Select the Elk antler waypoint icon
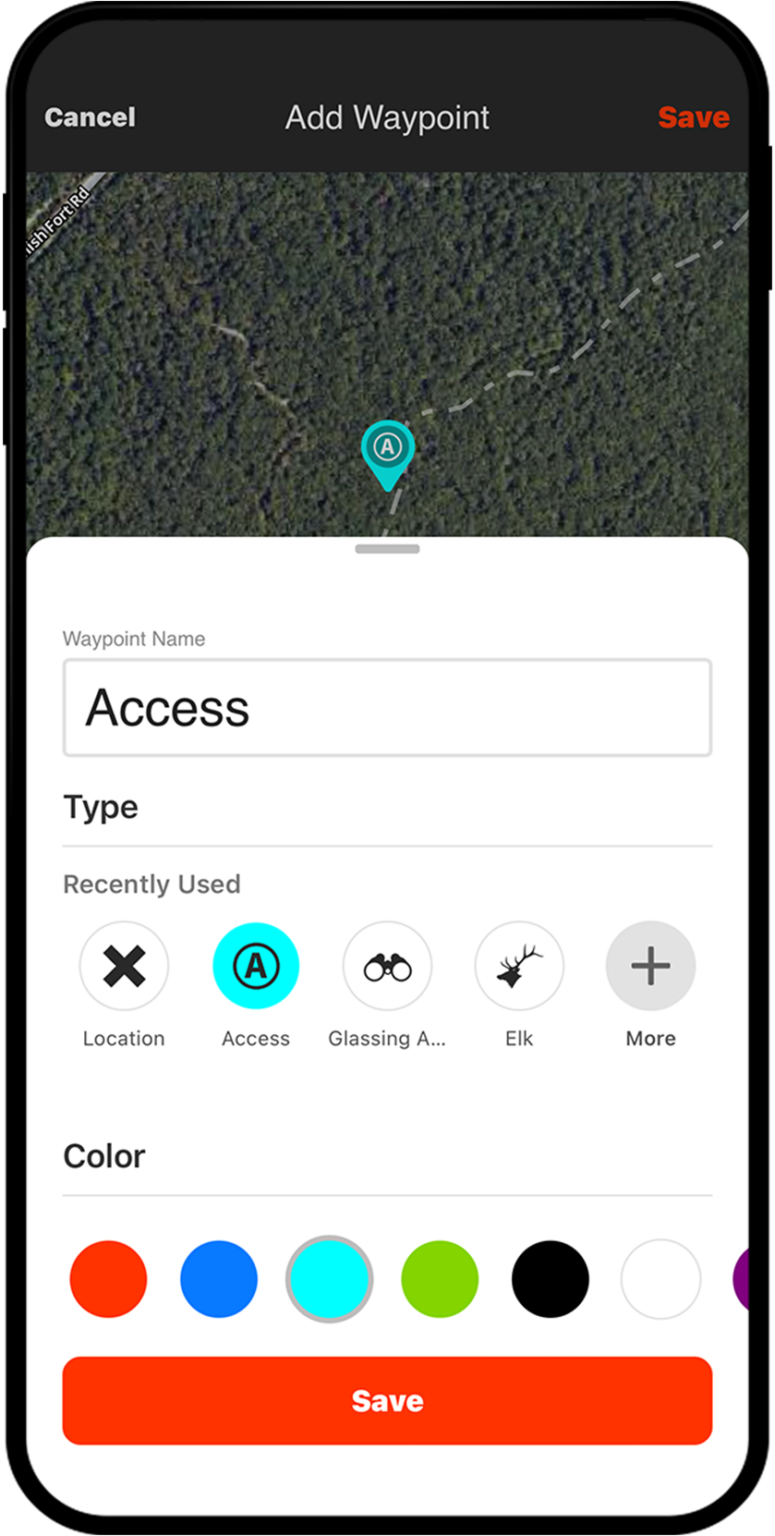The image size is (775, 1536). click(518, 965)
